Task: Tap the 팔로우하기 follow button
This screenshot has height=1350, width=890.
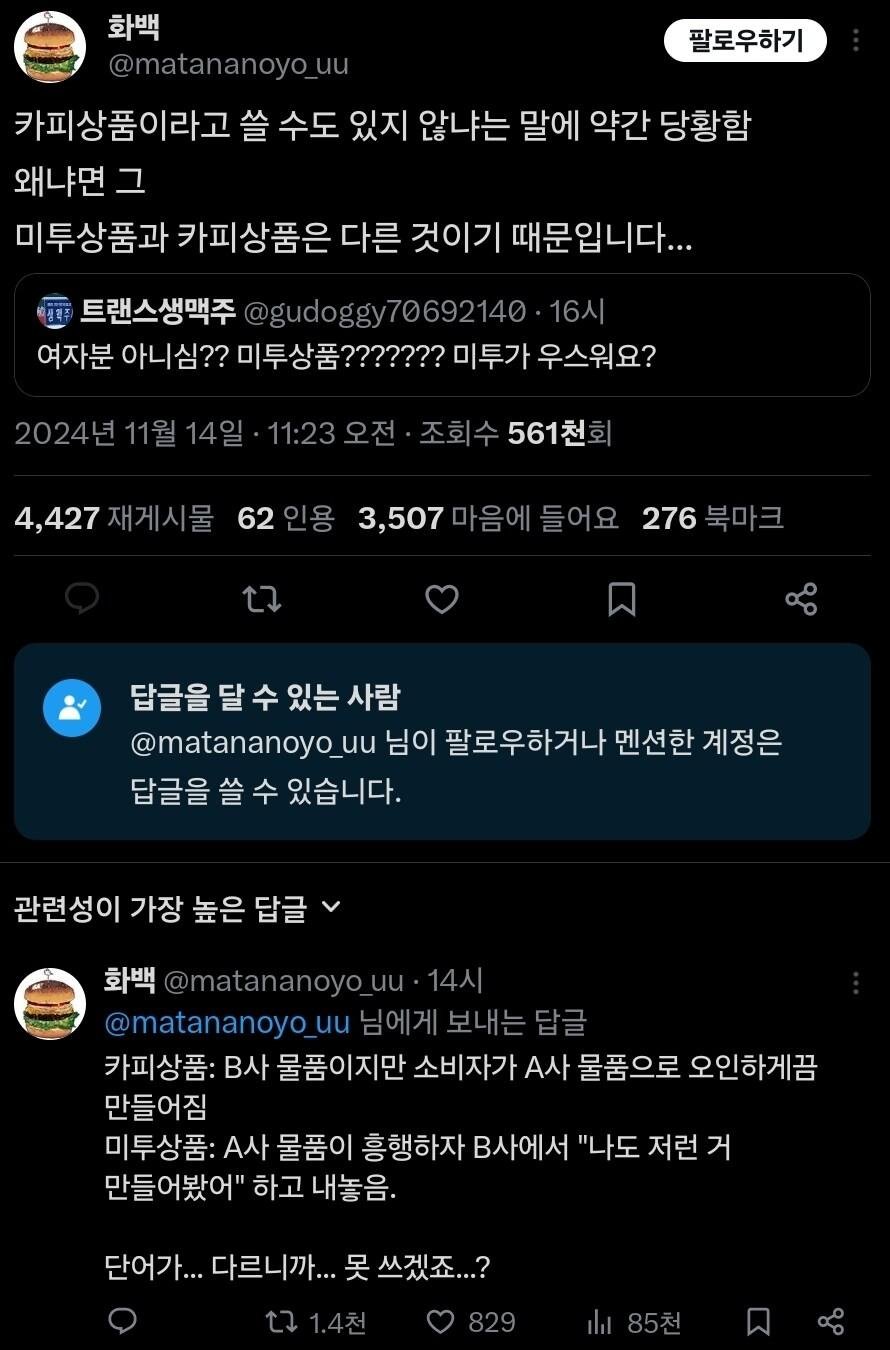Action: 746,41
